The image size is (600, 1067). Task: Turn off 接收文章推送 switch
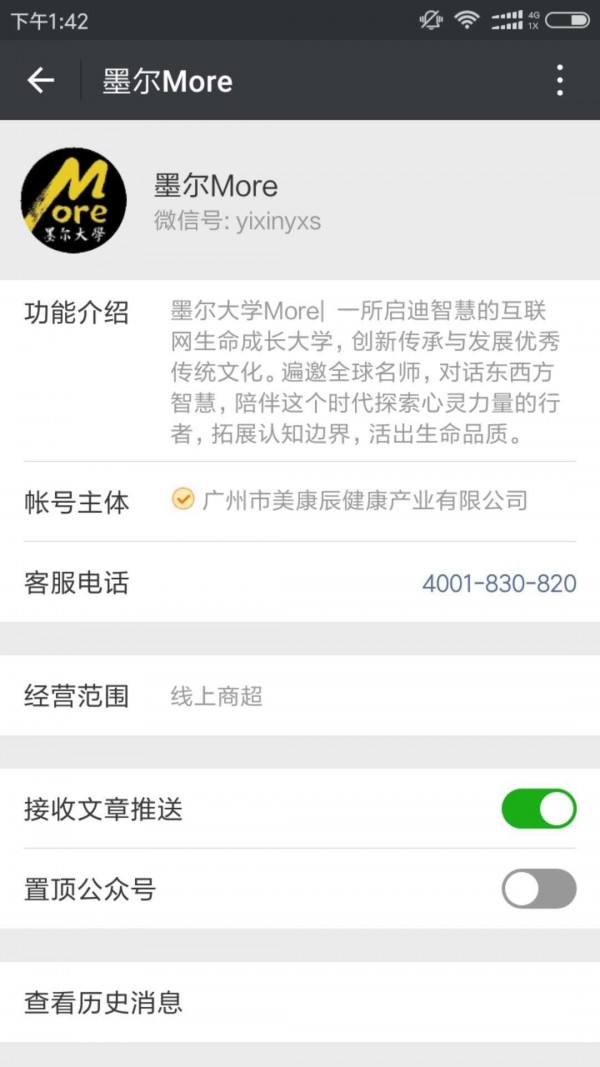pos(538,809)
